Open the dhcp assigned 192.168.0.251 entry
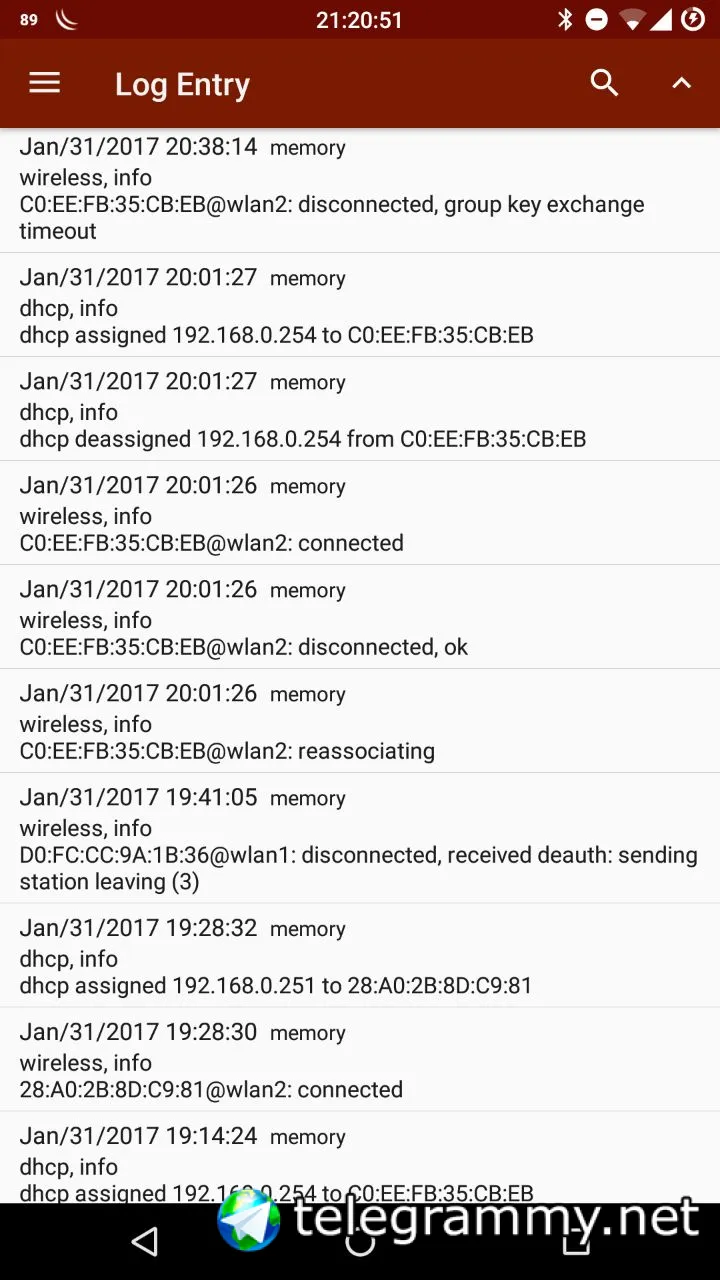Image resolution: width=720 pixels, height=1280 pixels. (360, 956)
